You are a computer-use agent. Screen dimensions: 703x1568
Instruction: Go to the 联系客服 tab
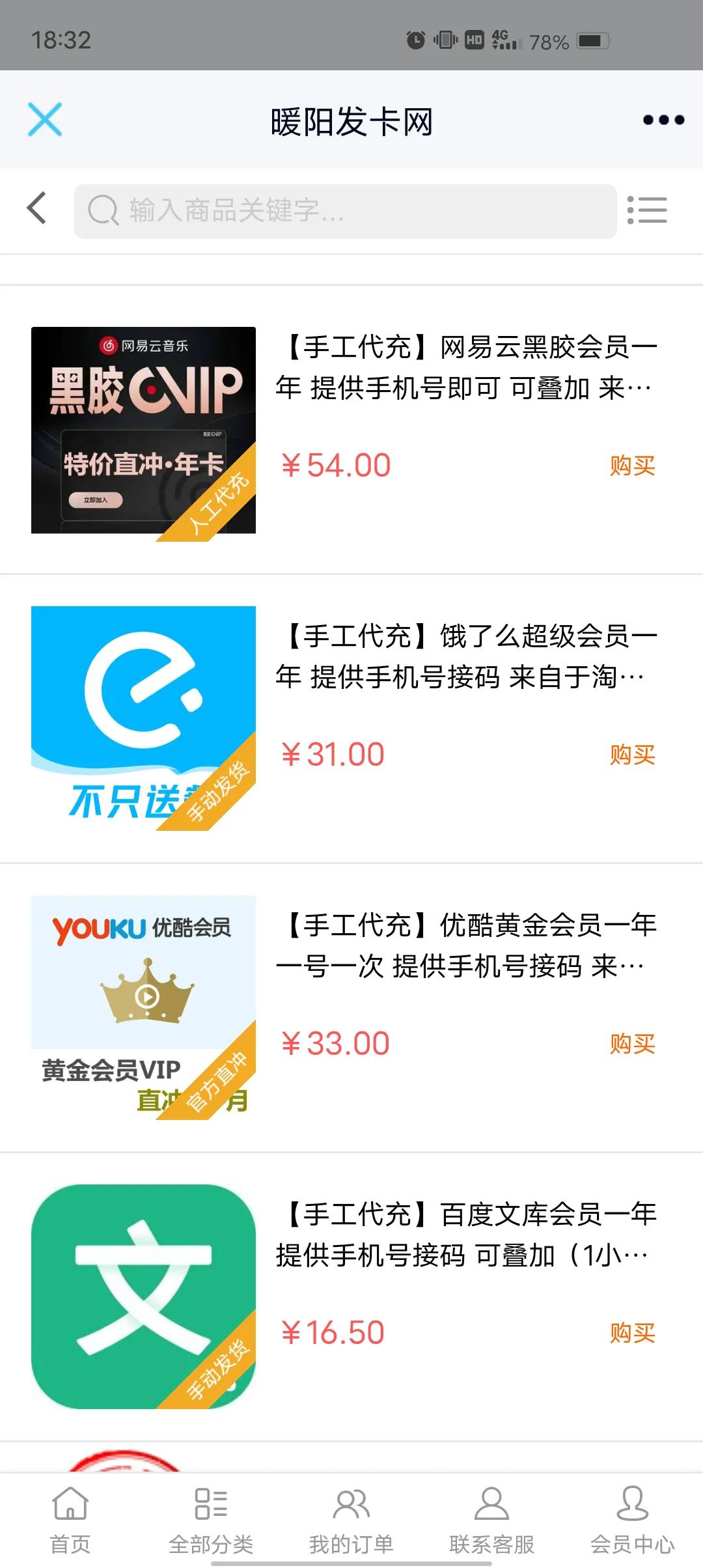tap(492, 1520)
